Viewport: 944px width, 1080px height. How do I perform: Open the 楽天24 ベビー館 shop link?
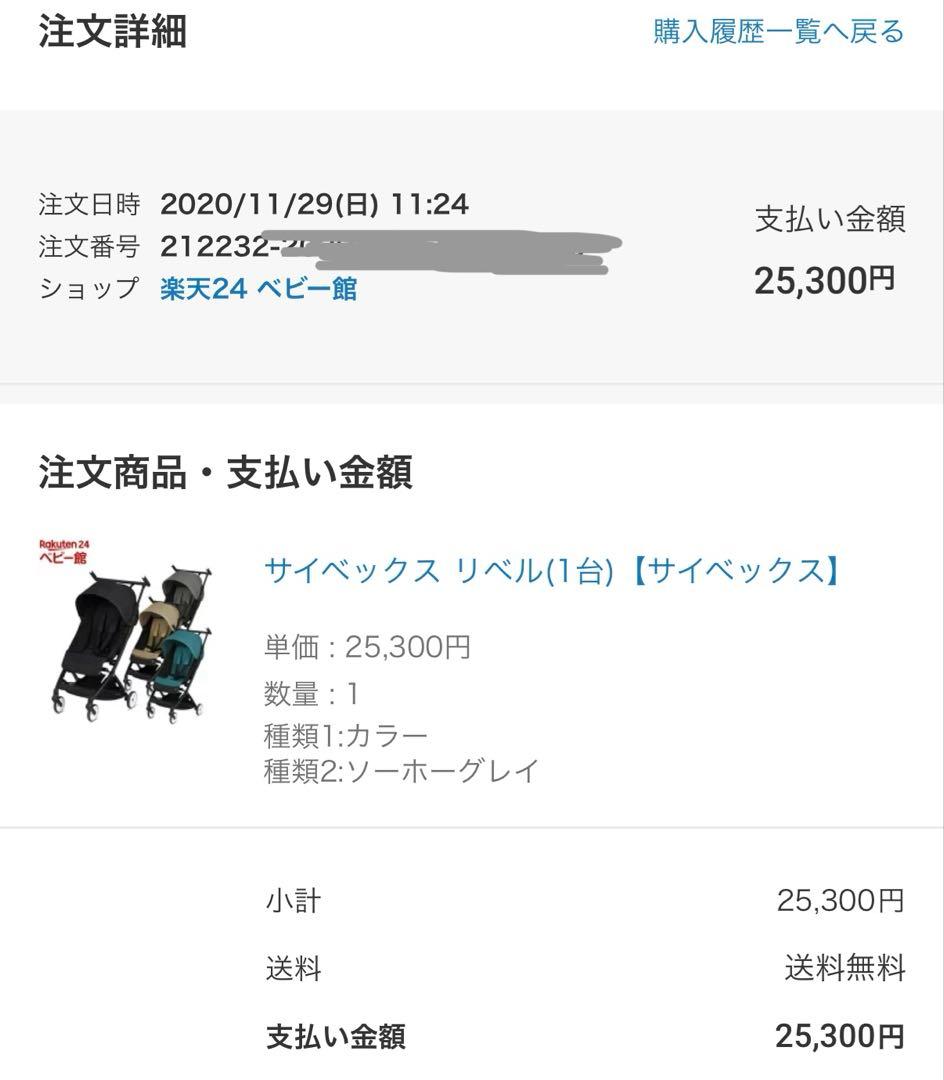pos(258,289)
